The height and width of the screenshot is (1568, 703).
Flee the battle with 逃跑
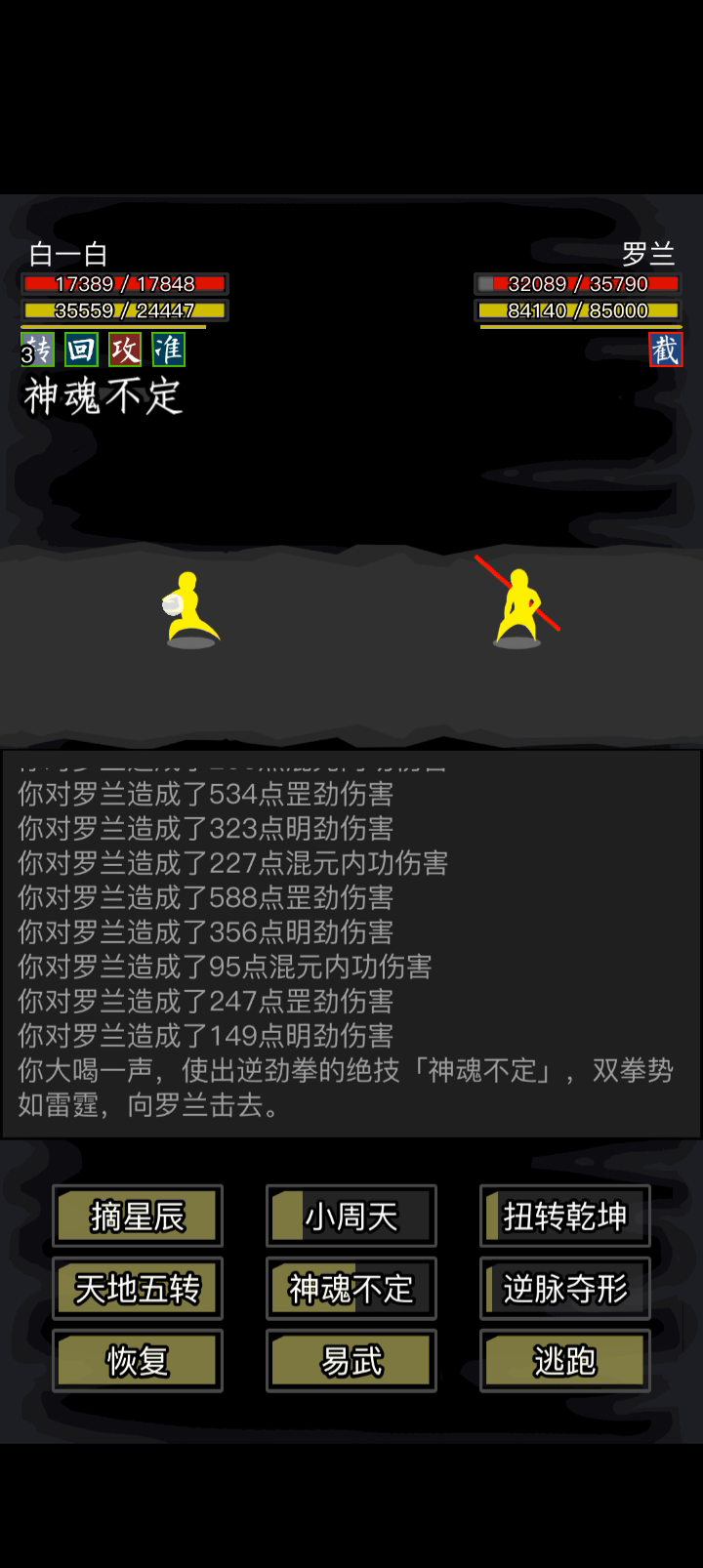click(x=564, y=1360)
